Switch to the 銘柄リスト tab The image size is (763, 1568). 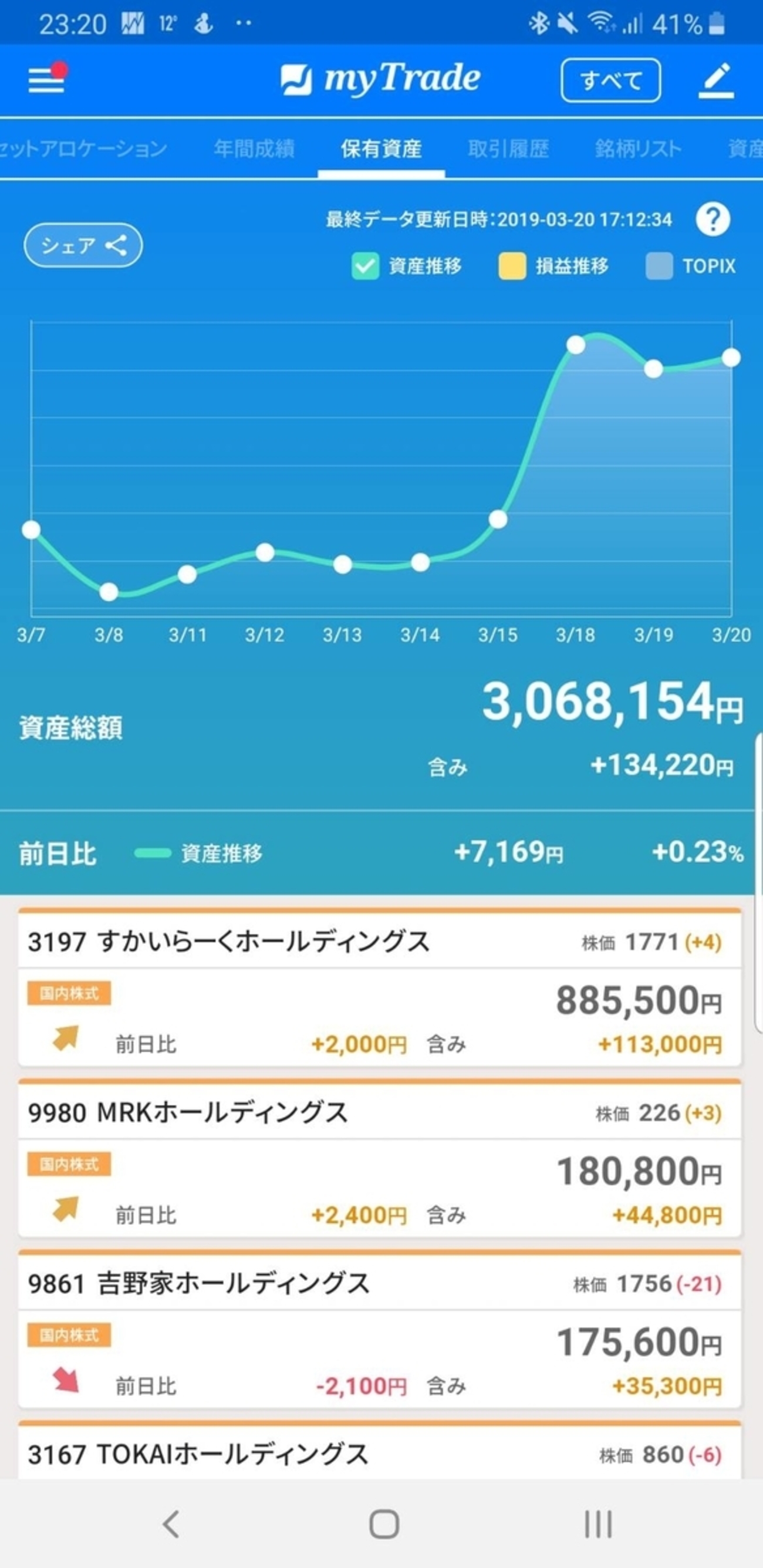point(637,149)
